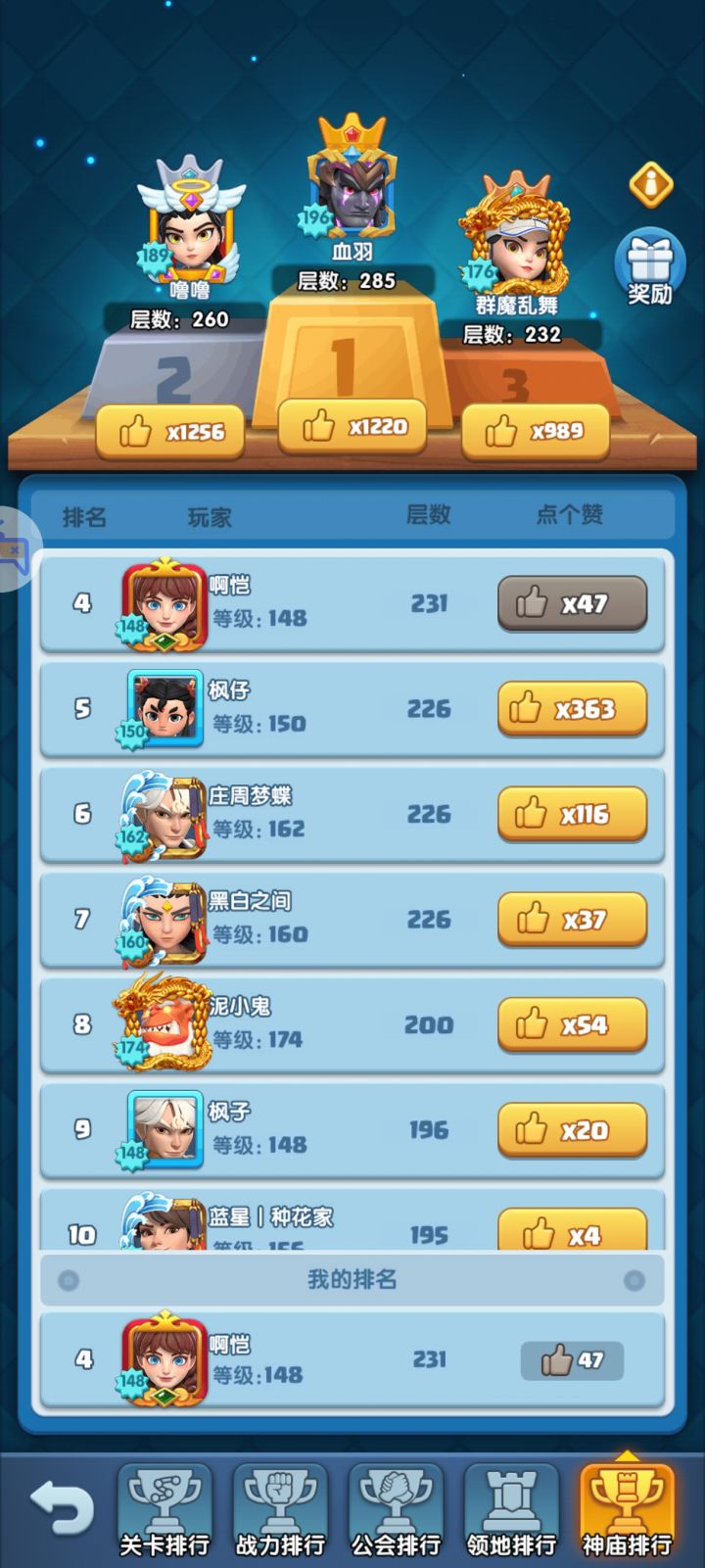Give a like to rank 4 player 啊恺
The width and height of the screenshot is (705, 1568).
pos(572,604)
